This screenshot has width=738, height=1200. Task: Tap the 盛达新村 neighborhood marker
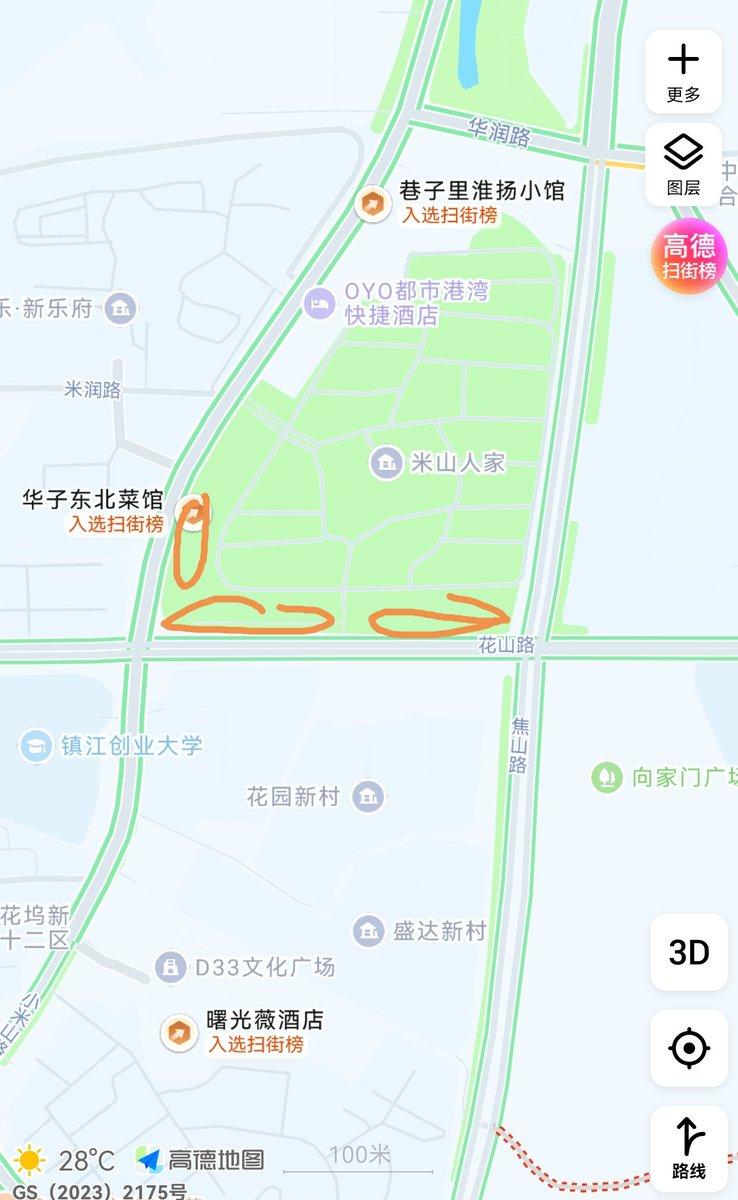click(x=370, y=932)
